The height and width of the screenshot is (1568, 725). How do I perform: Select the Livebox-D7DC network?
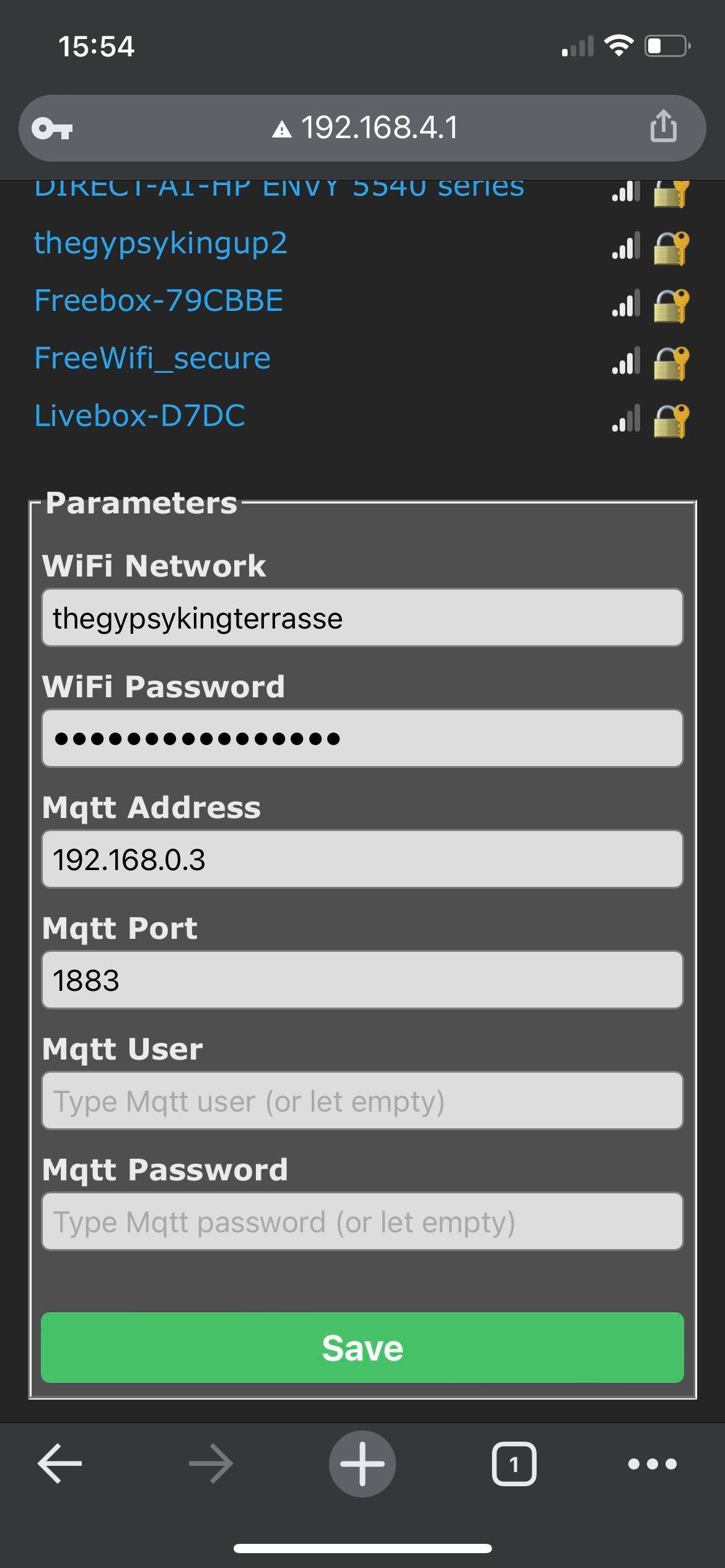140,416
